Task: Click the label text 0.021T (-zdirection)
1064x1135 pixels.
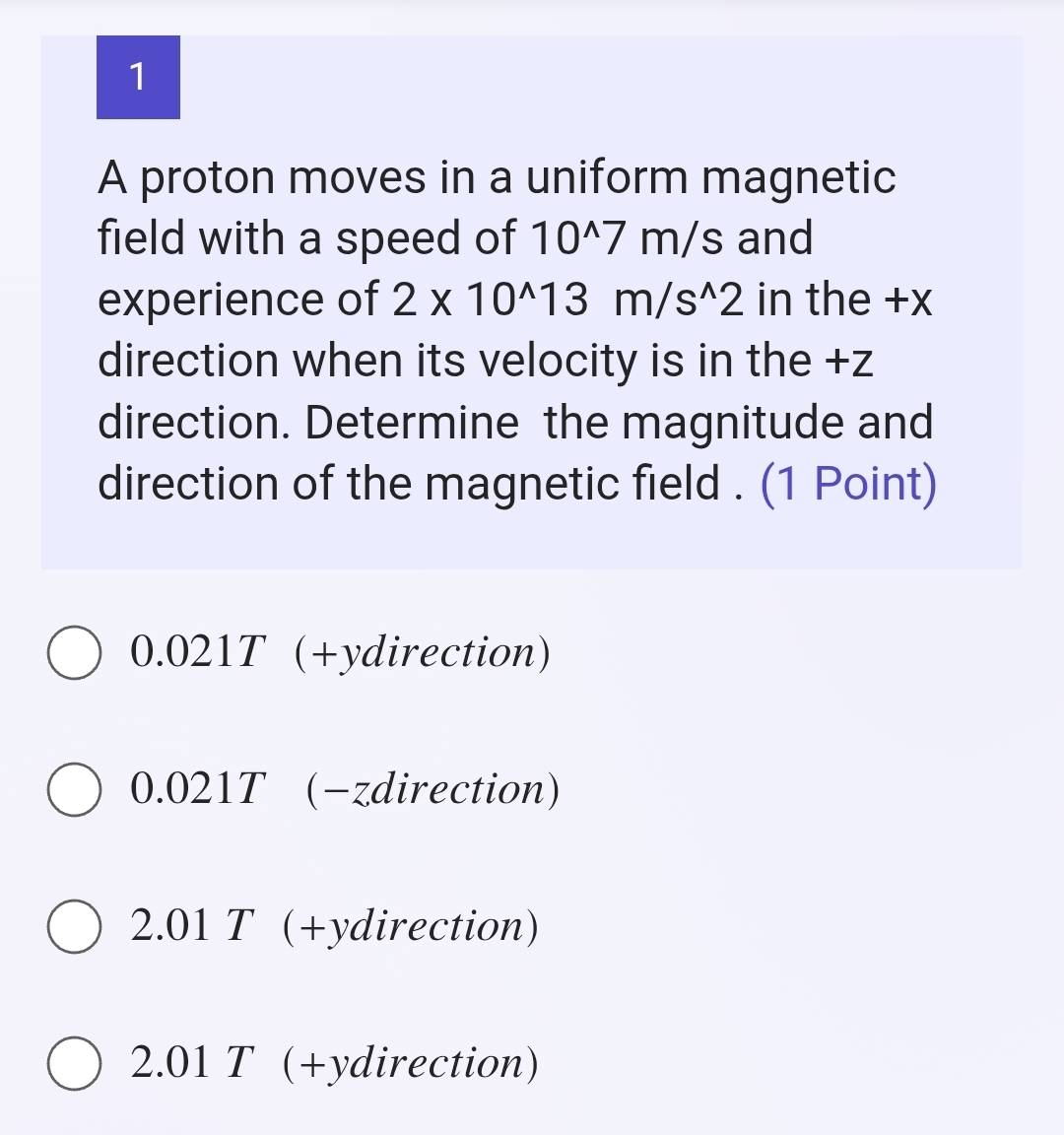Action: pos(343,790)
